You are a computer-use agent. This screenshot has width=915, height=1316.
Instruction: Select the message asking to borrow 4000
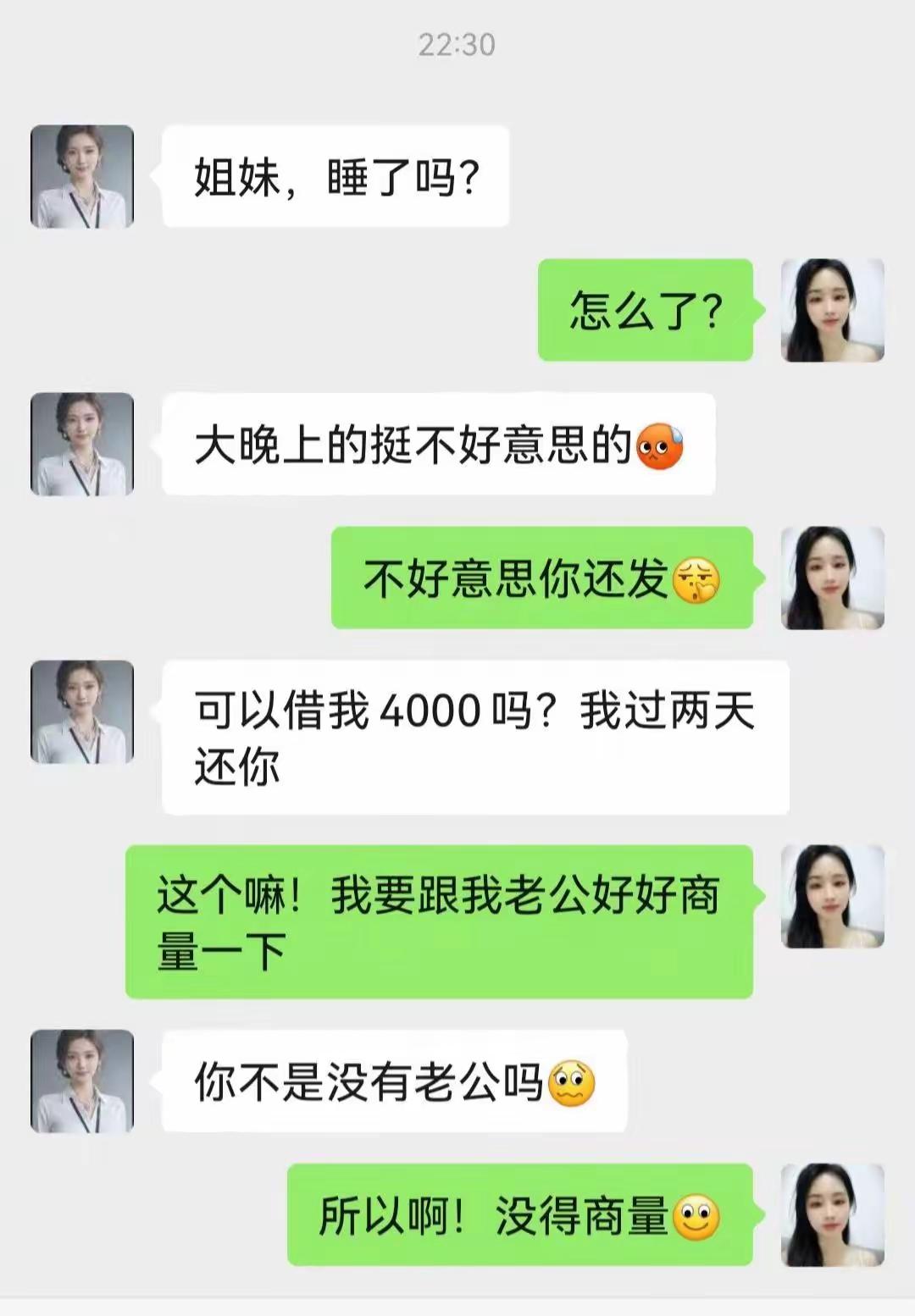[x=474, y=735]
